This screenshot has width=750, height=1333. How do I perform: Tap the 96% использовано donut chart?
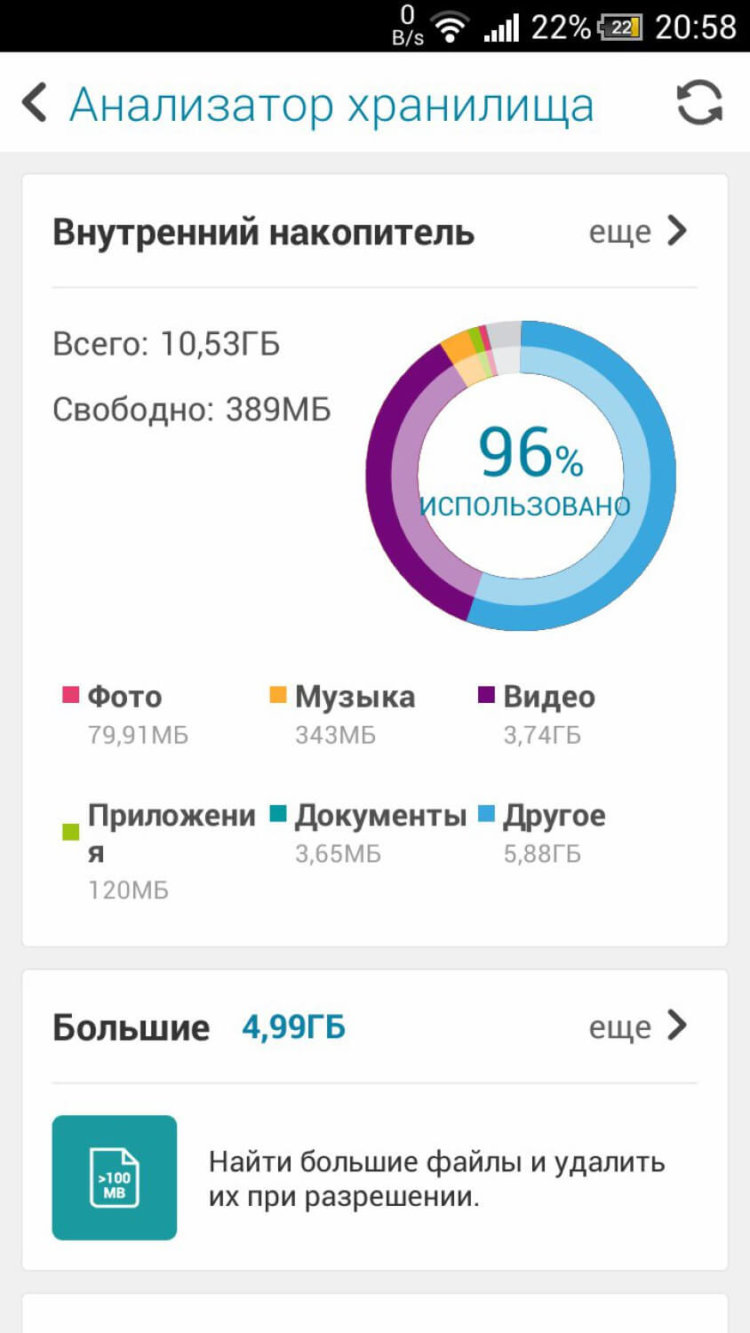[524, 472]
